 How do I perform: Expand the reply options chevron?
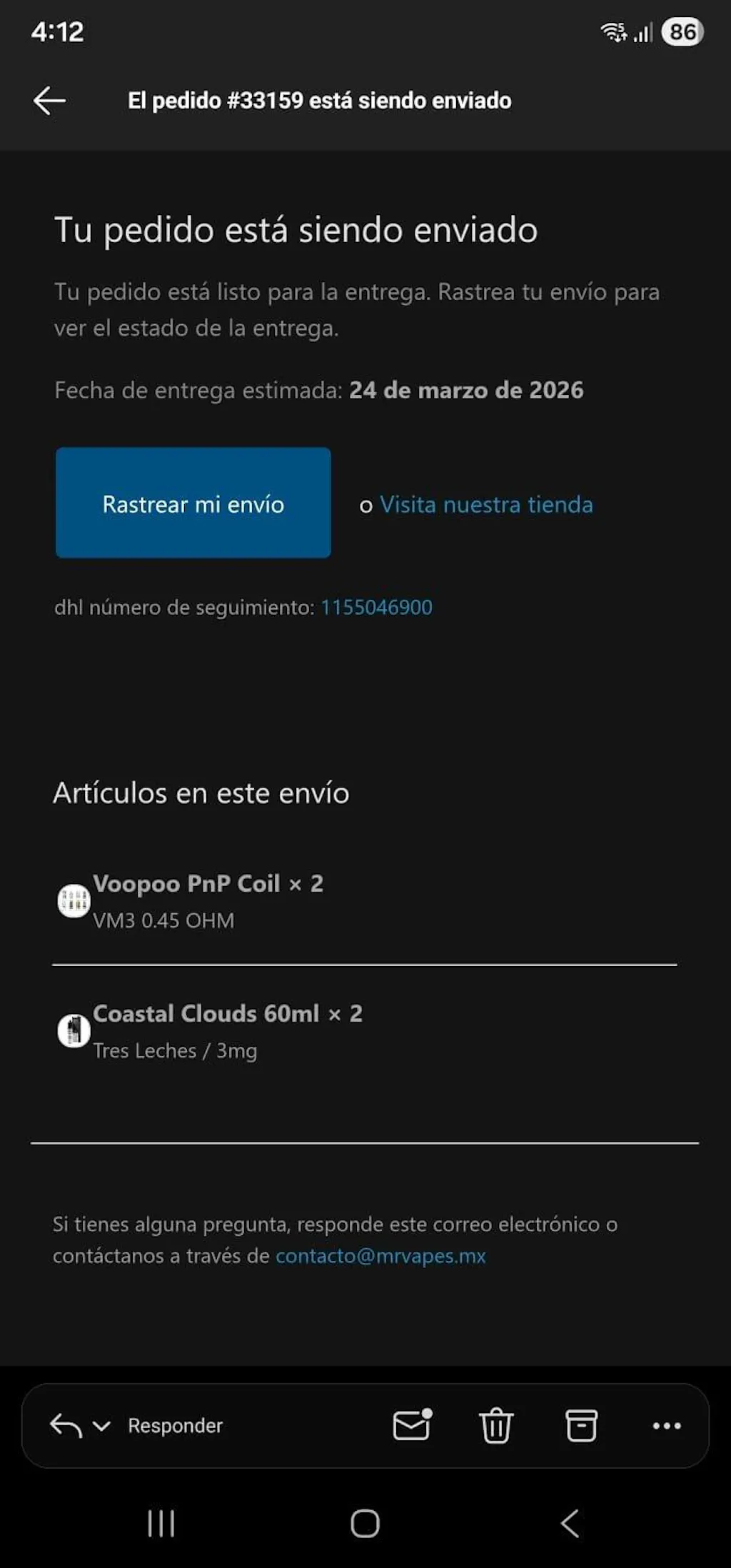[x=102, y=1426]
